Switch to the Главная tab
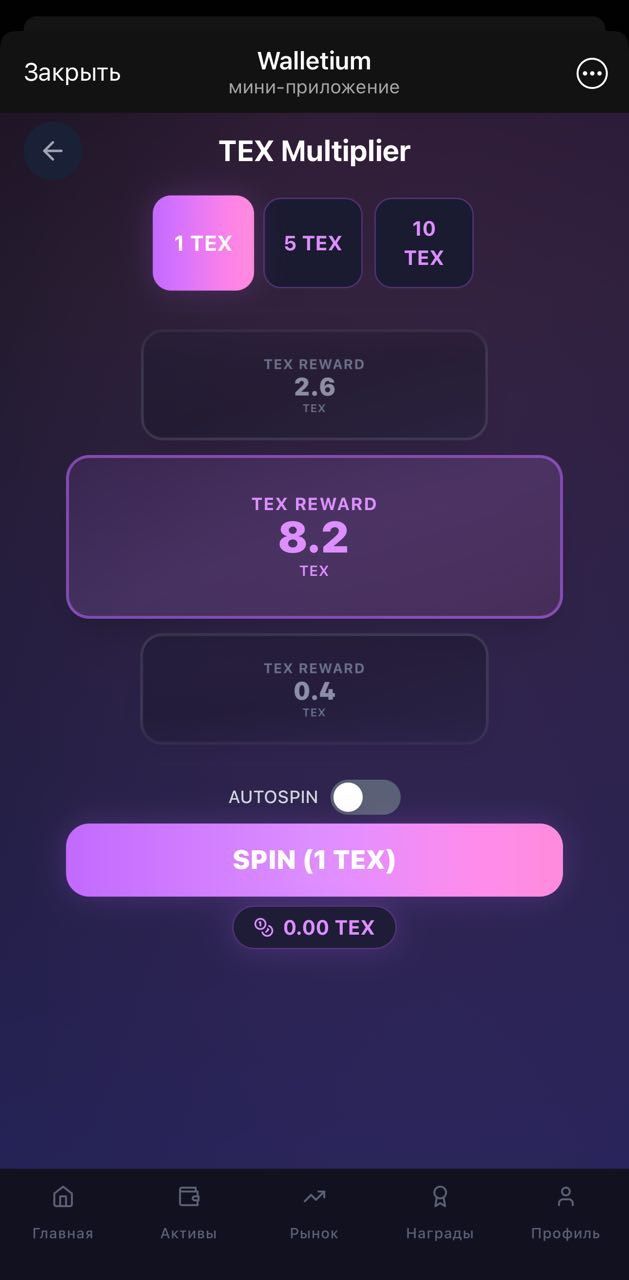Image resolution: width=629 pixels, height=1280 pixels. point(63,1212)
